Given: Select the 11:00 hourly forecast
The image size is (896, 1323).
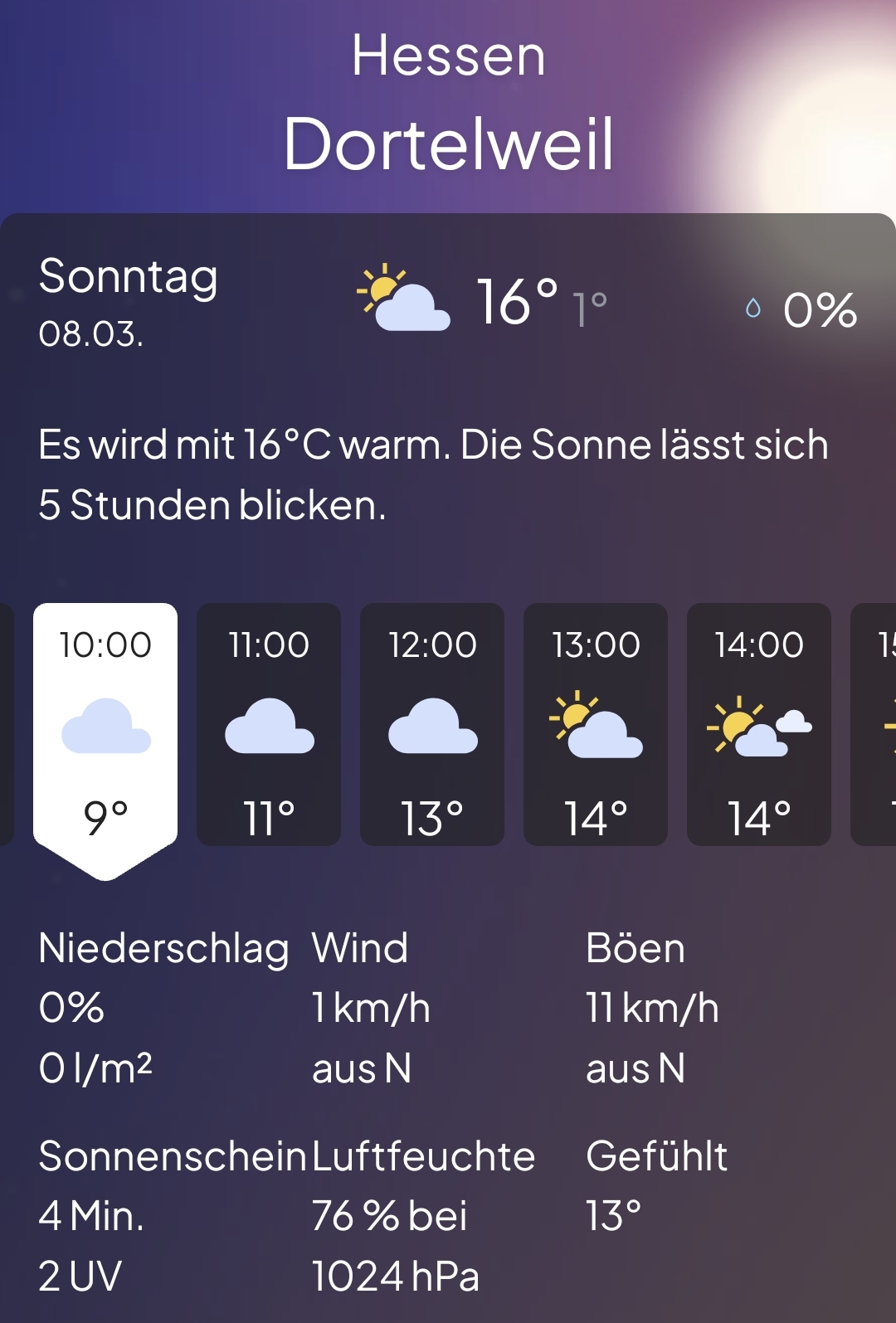Looking at the screenshot, I should (269, 724).
